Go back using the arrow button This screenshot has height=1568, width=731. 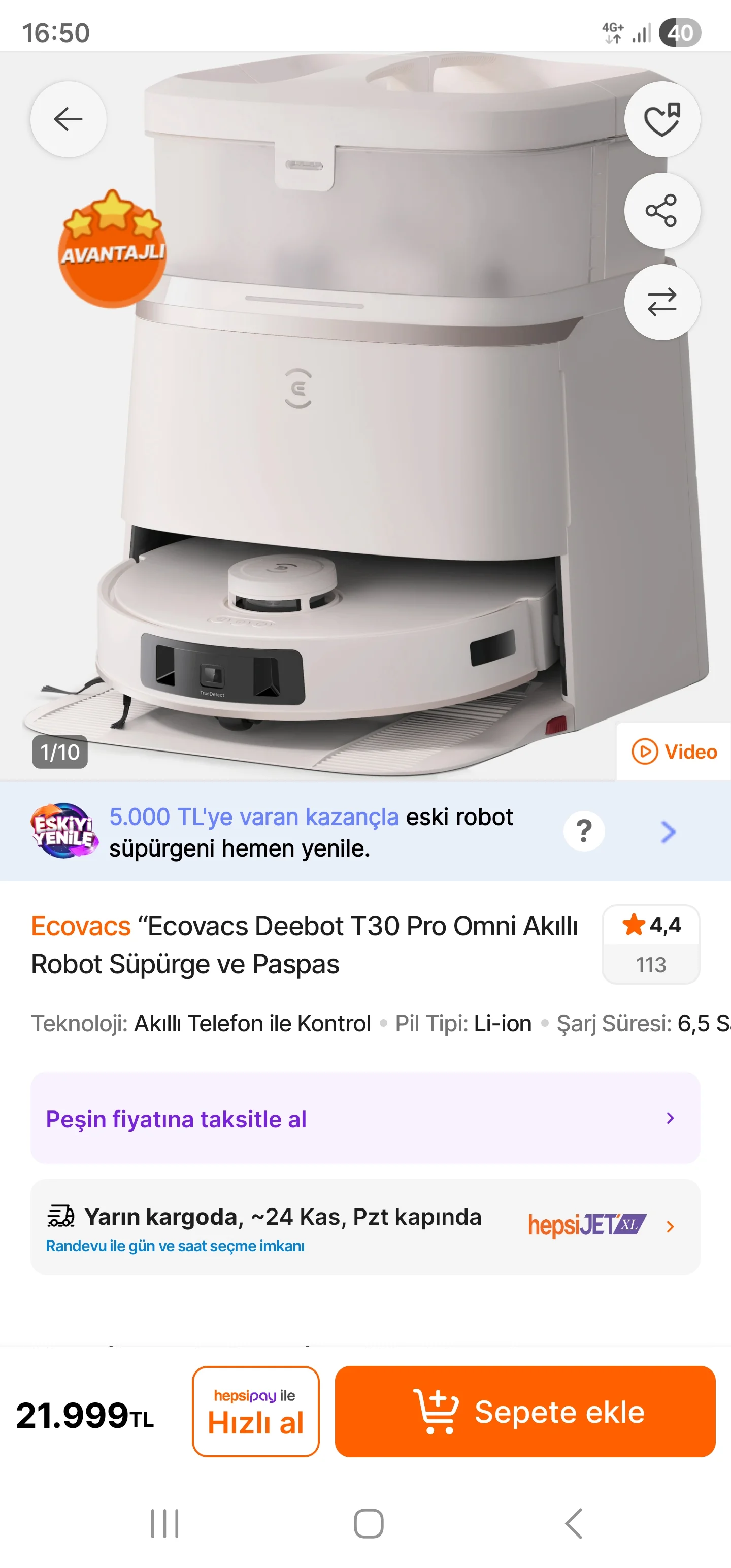(x=68, y=119)
